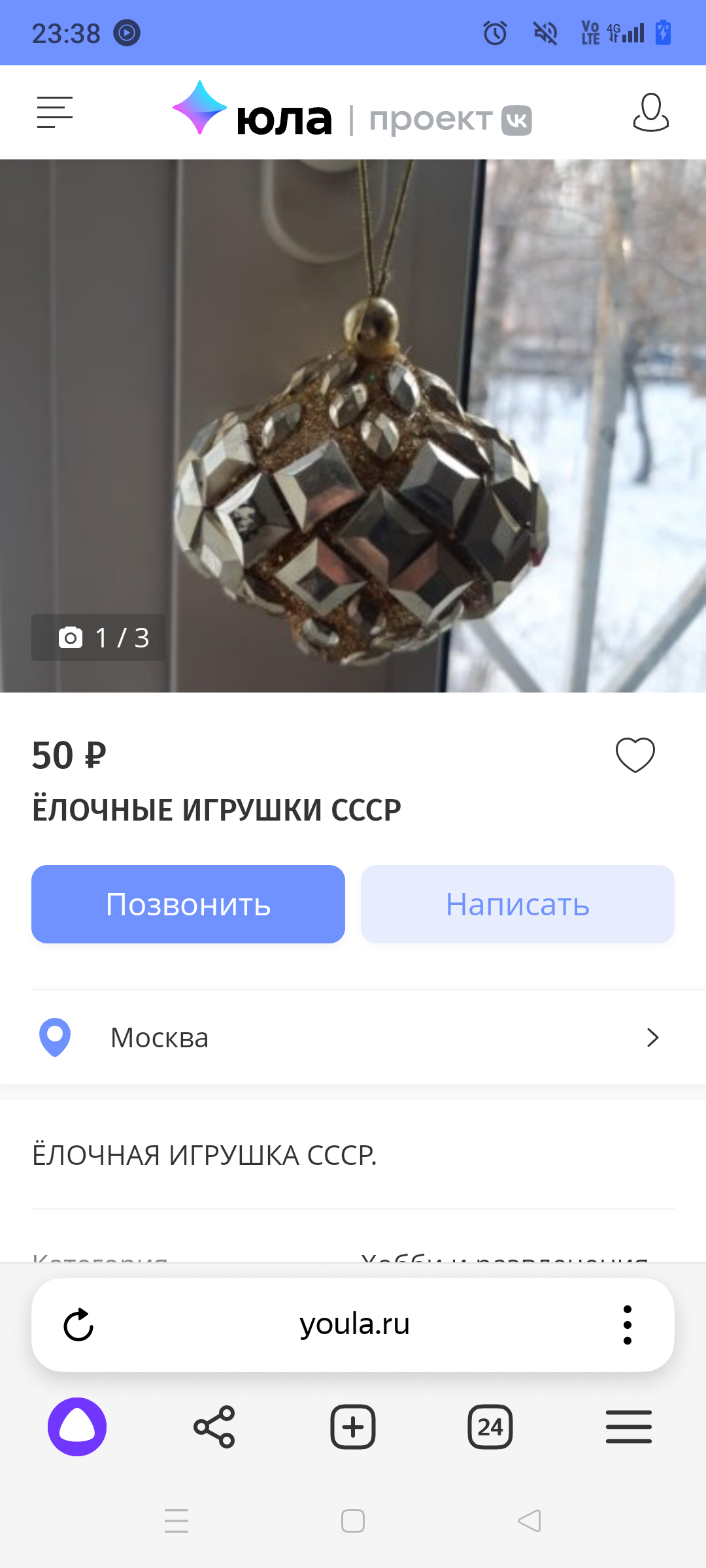Screen dimensions: 706x1568
Task: Reload the page with refresh icon
Action: coord(78,1325)
